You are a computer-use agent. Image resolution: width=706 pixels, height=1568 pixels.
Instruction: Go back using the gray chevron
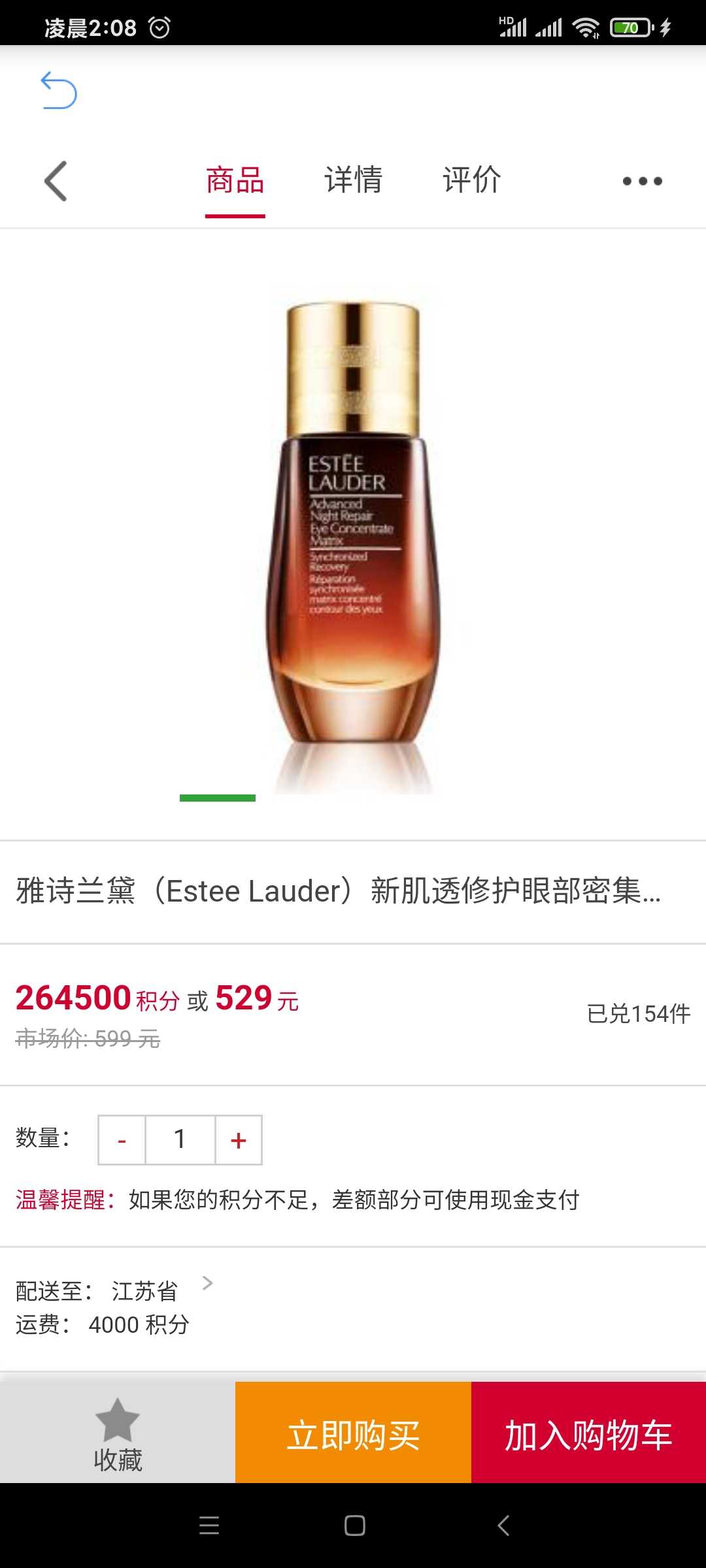click(x=56, y=181)
